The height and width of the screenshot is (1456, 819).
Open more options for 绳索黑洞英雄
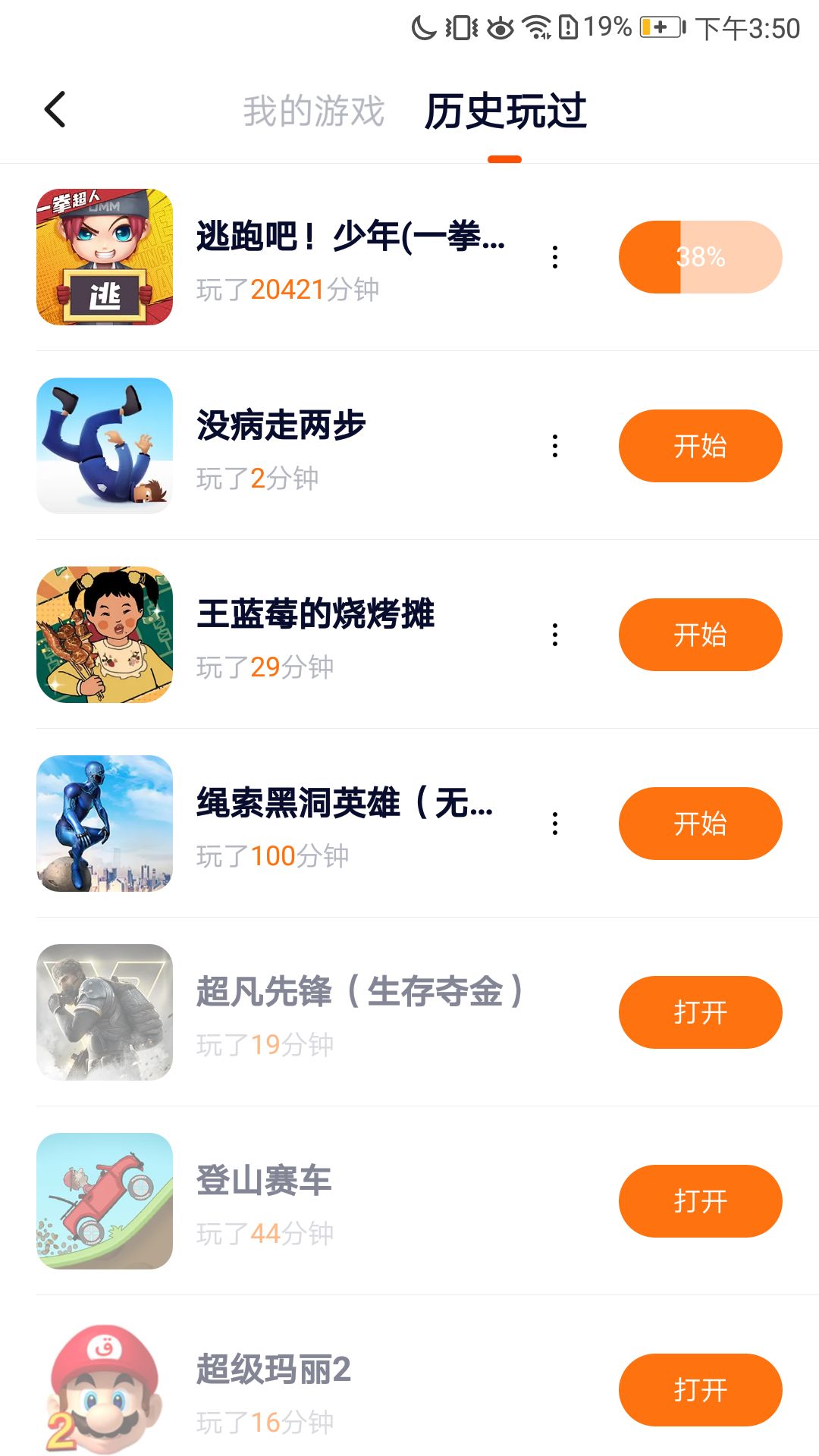(x=555, y=824)
